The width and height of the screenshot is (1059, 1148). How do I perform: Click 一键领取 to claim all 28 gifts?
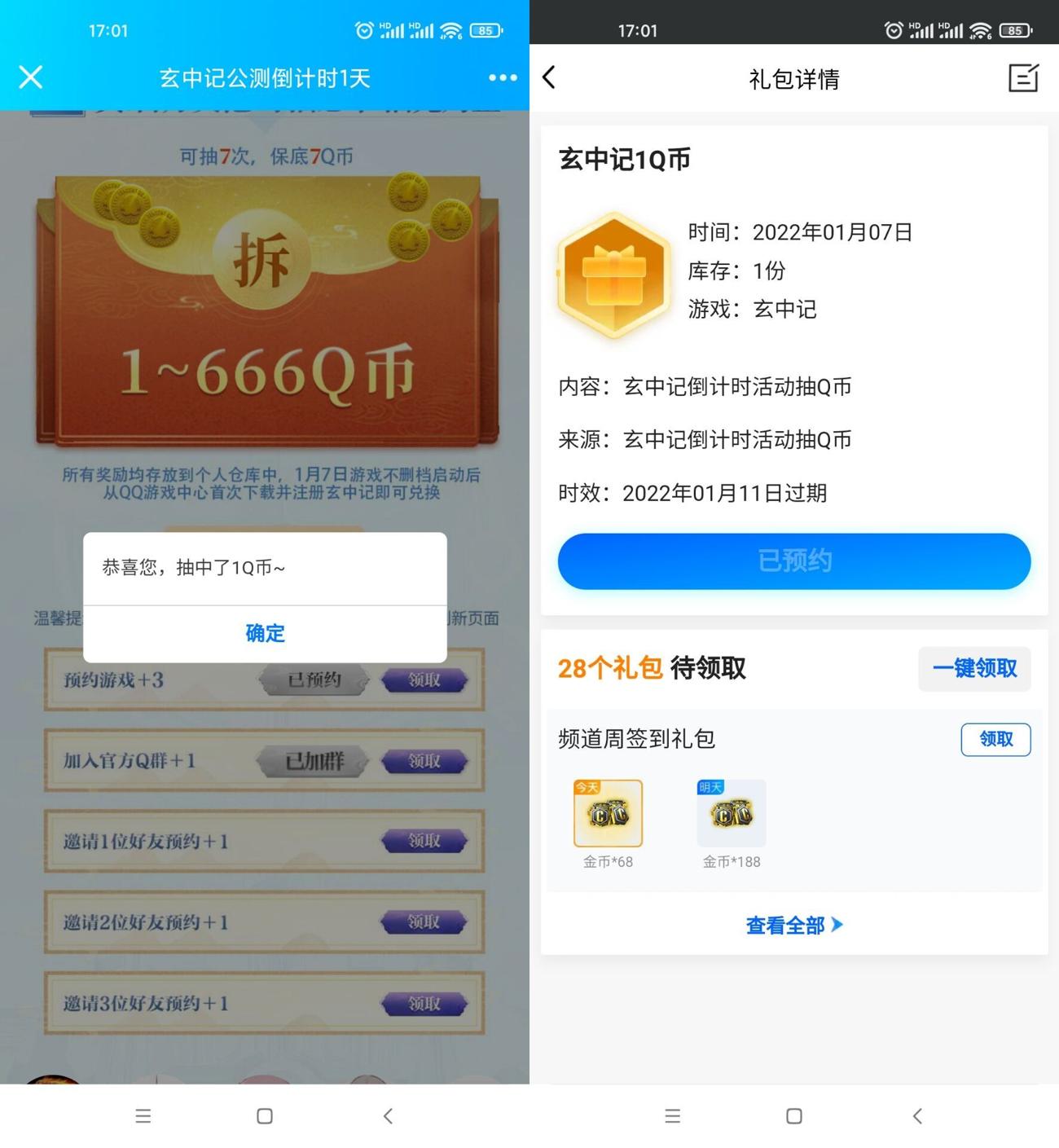[974, 668]
